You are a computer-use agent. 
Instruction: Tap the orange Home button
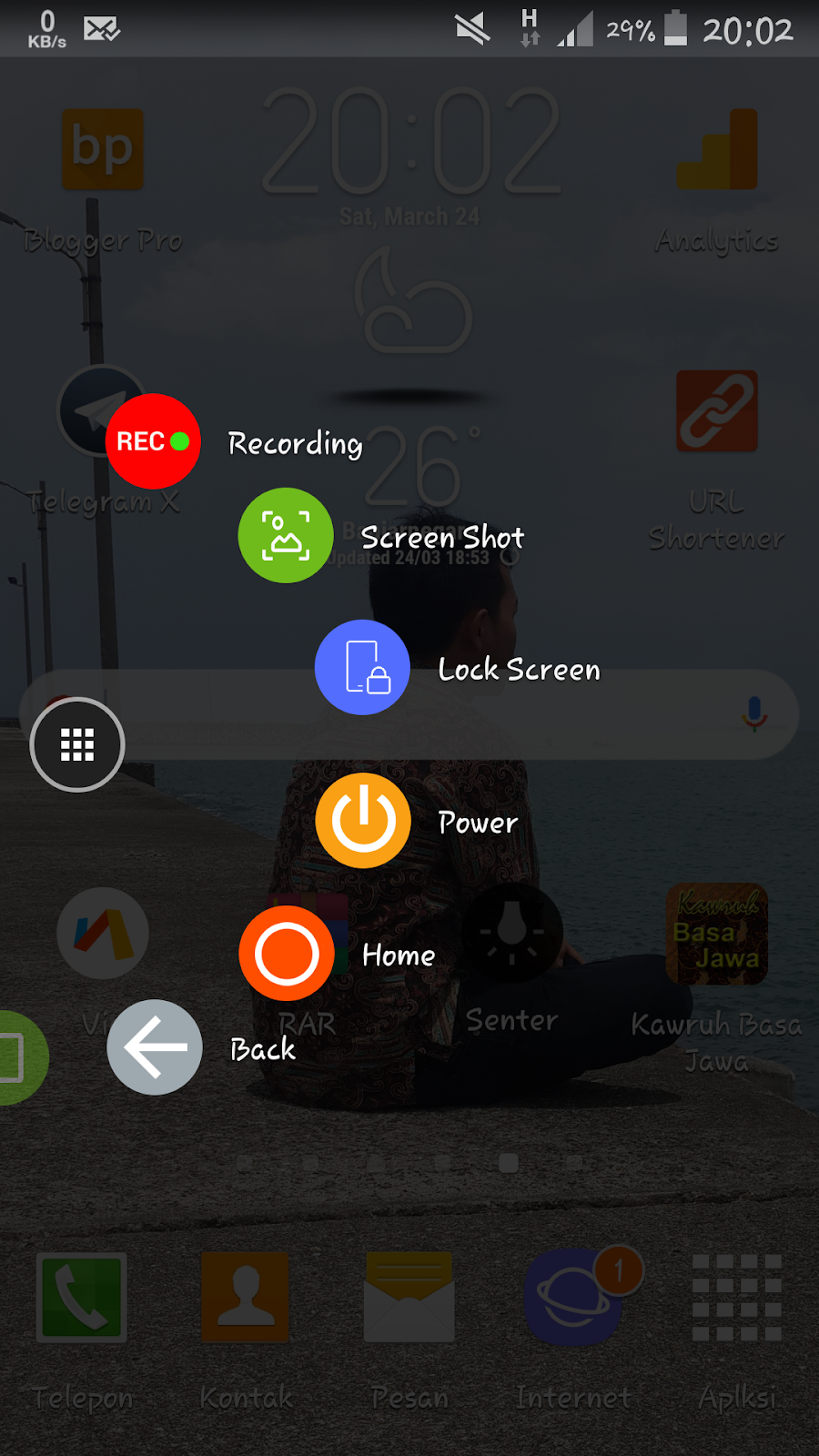[x=287, y=954]
